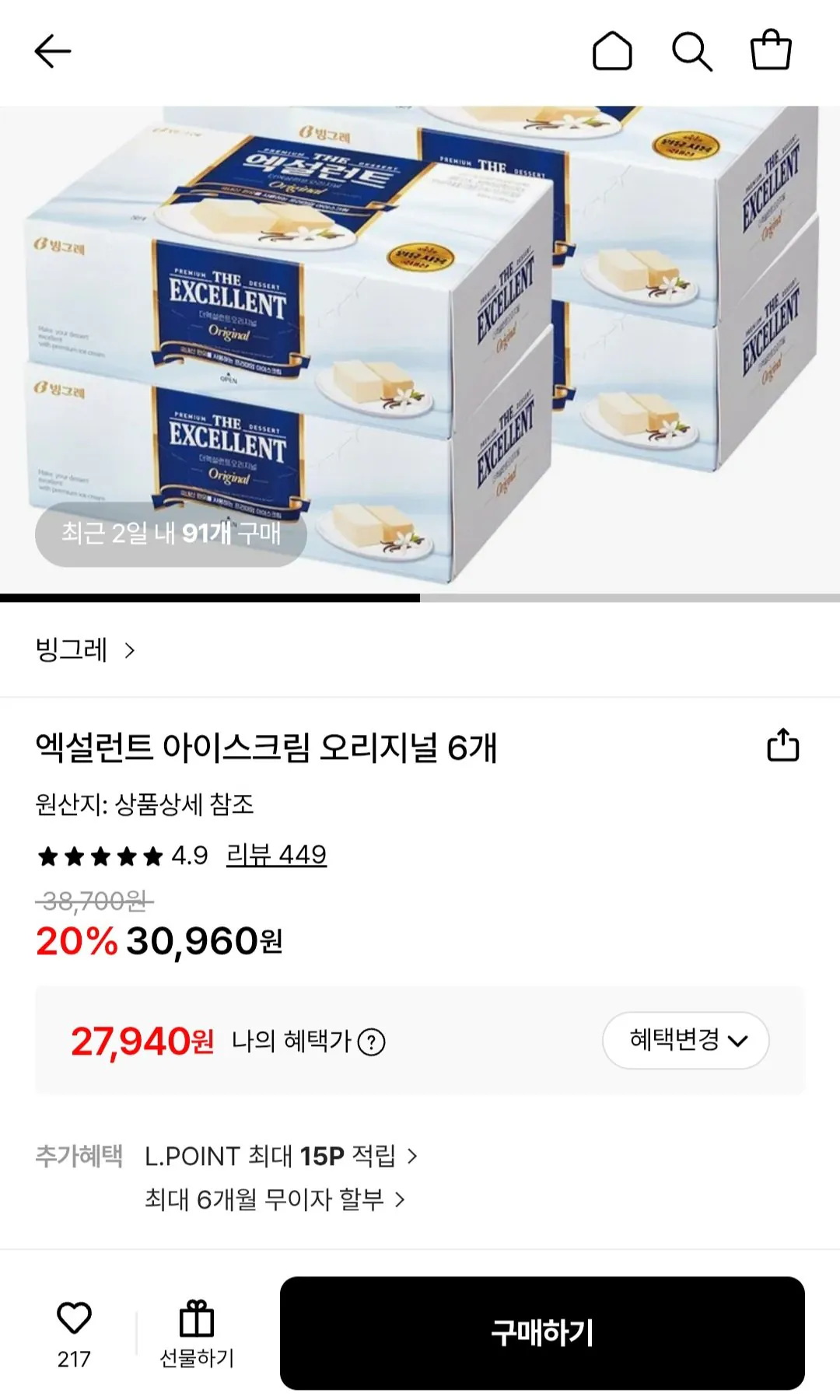Open the 리뷰 449 reviews link
Image resolution: width=840 pixels, height=1400 pixels.
pos(275,855)
